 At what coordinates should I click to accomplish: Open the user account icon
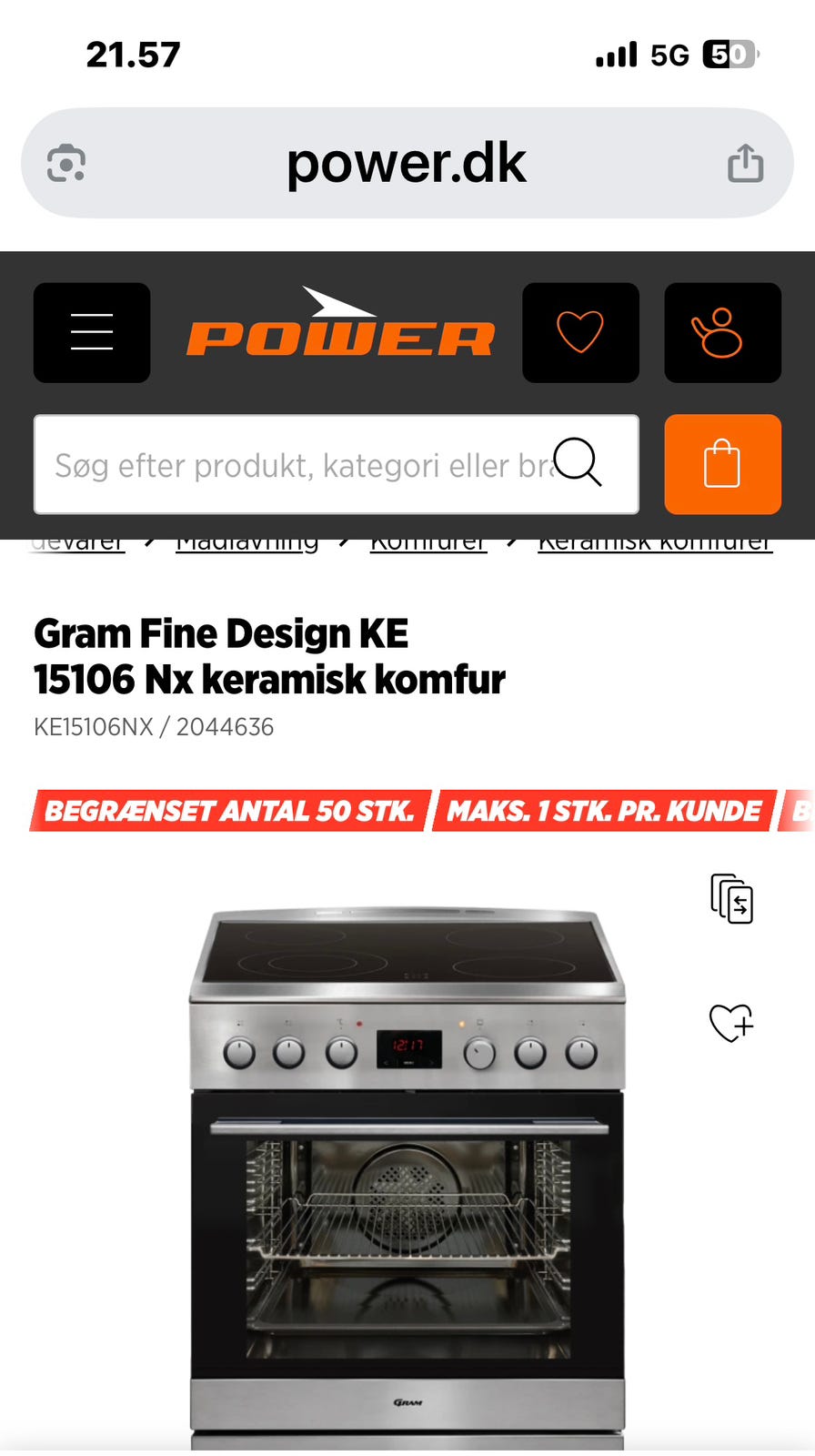pyautogui.click(x=722, y=332)
